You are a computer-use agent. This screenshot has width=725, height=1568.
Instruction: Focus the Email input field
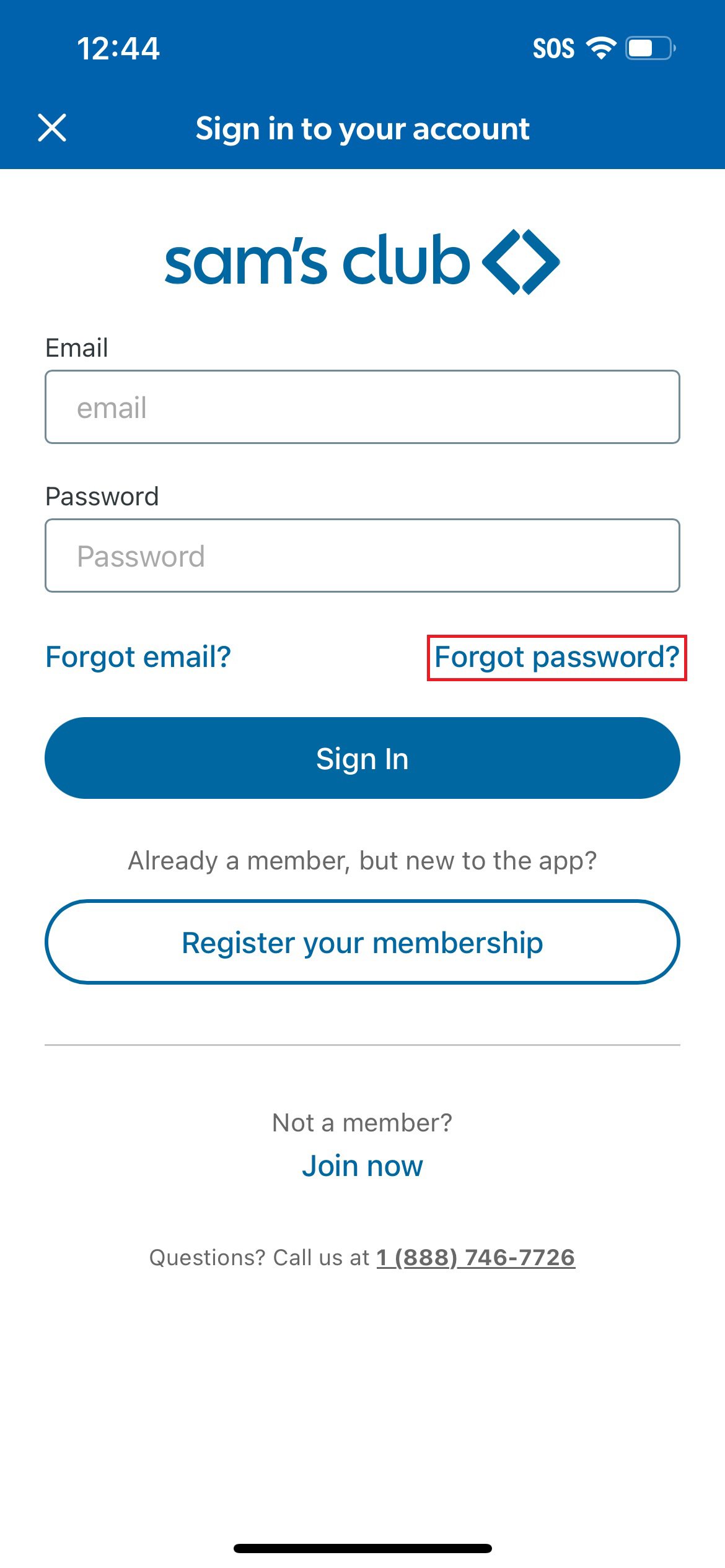coord(362,407)
